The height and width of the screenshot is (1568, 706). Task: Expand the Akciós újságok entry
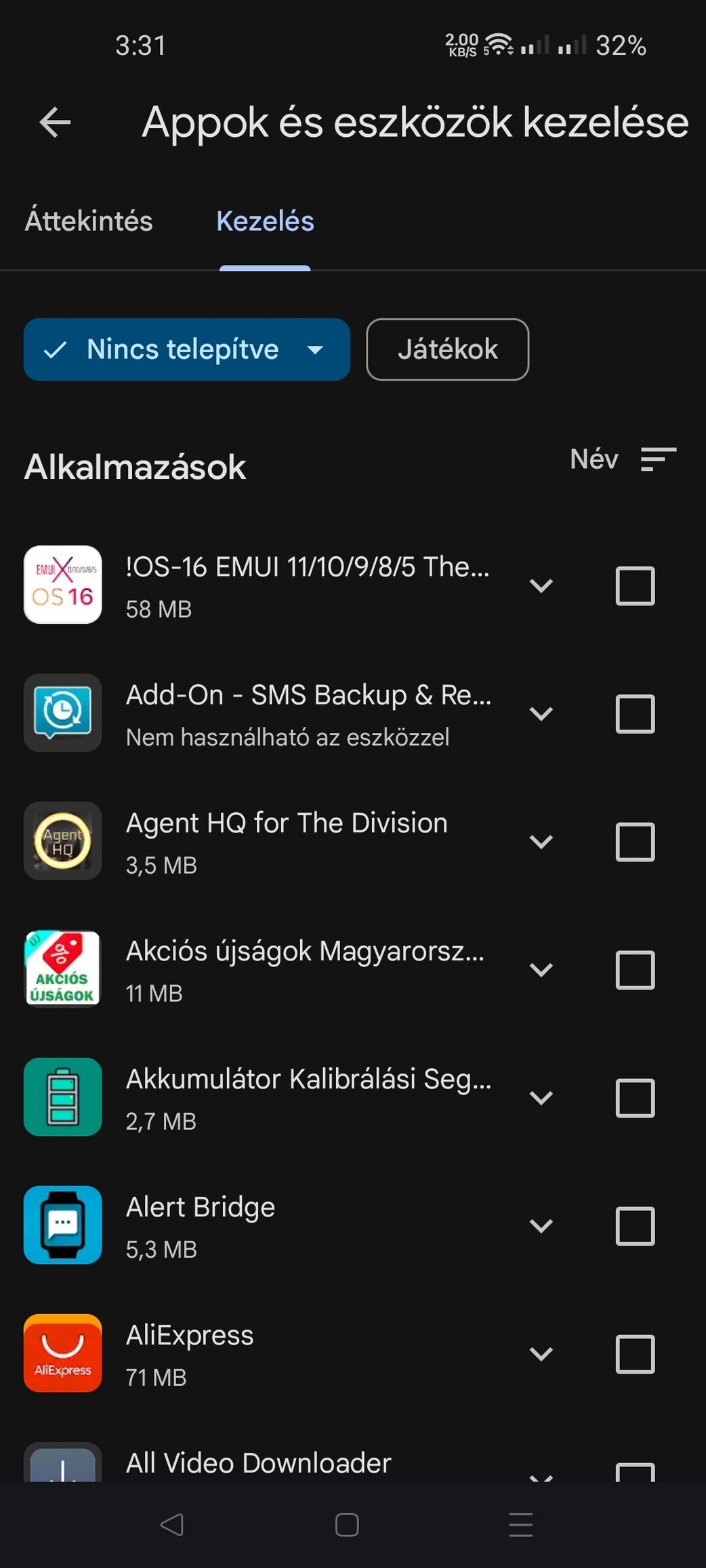pyautogui.click(x=541, y=969)
